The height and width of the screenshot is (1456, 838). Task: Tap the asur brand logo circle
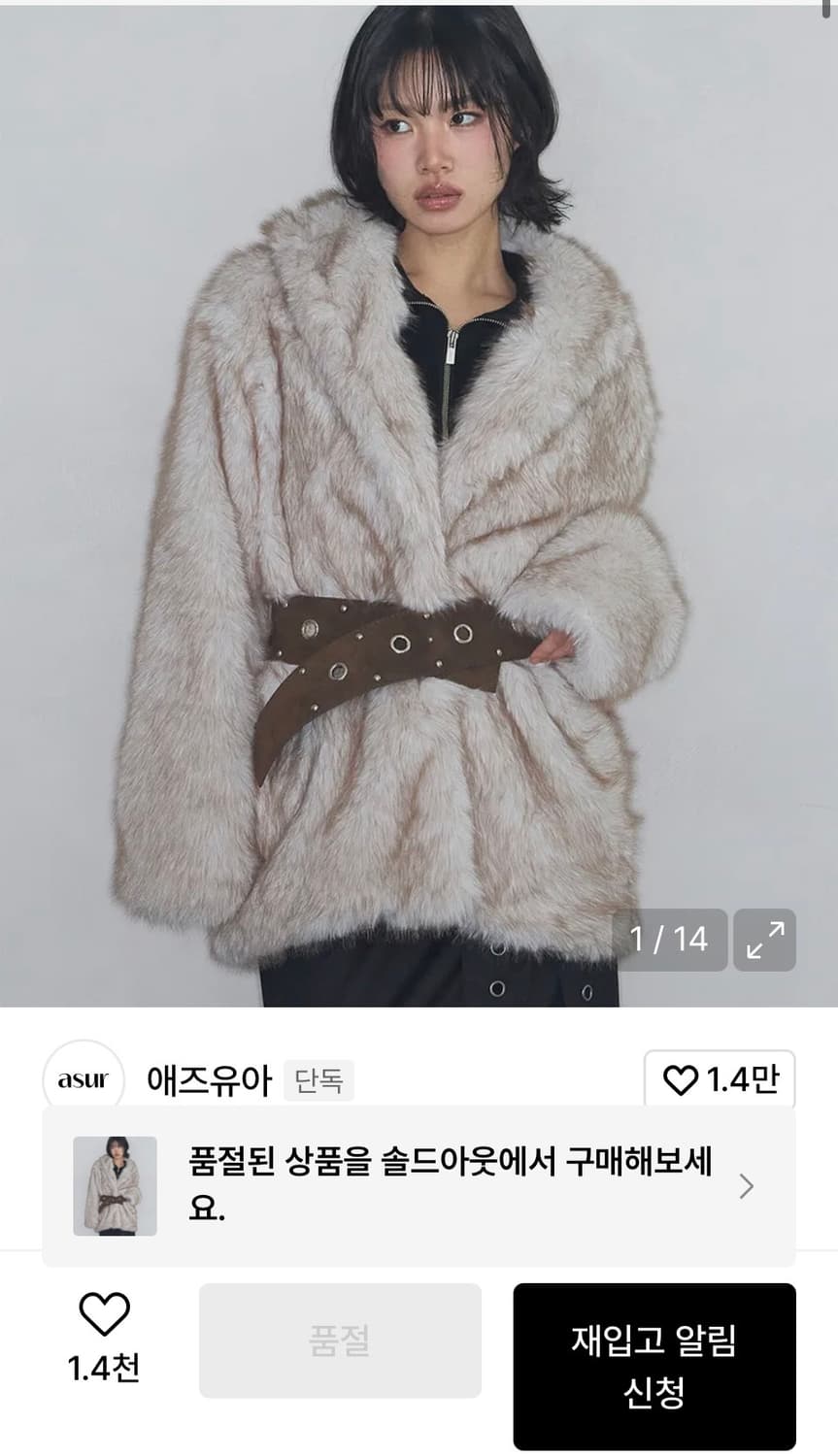[x=83, y=1080]
